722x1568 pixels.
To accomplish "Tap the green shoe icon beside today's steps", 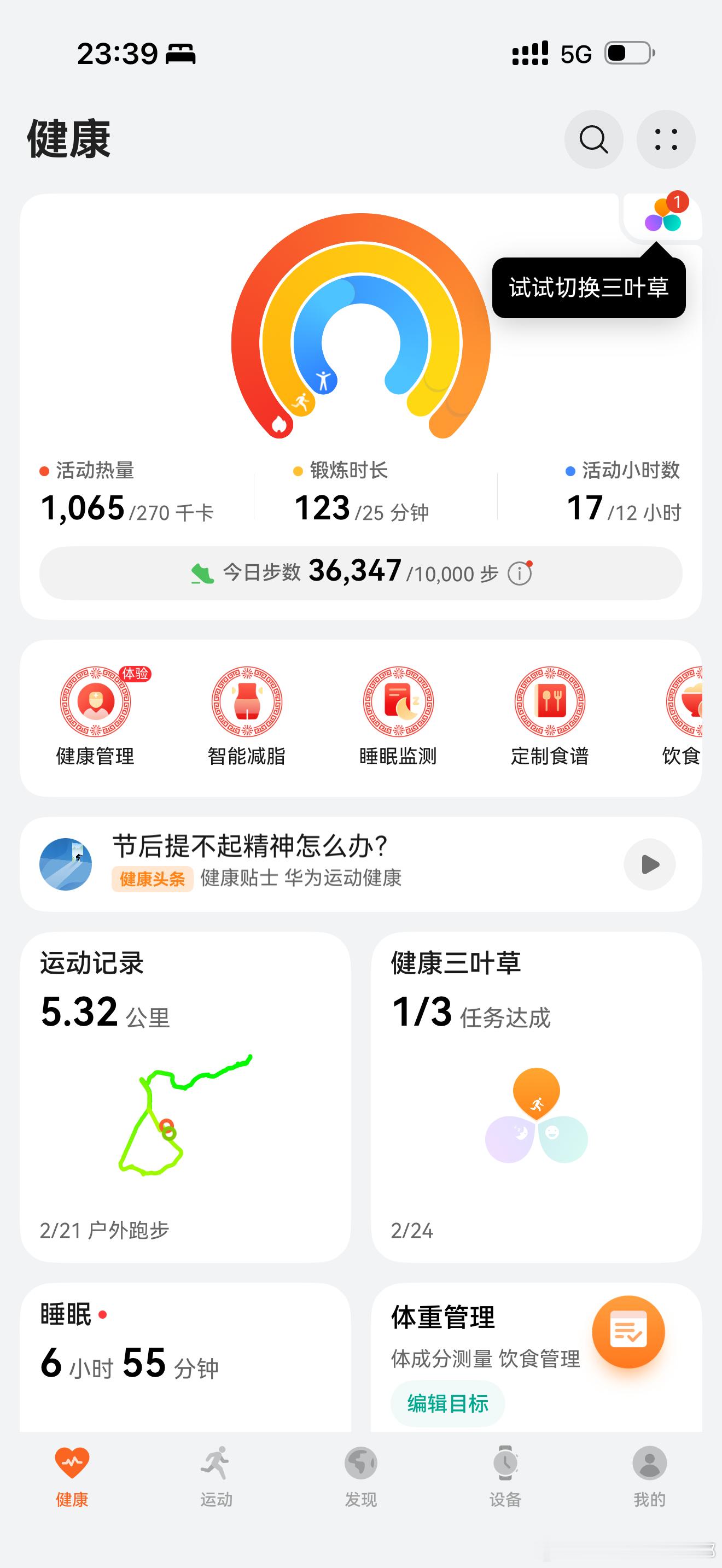I will pos(201,572).
